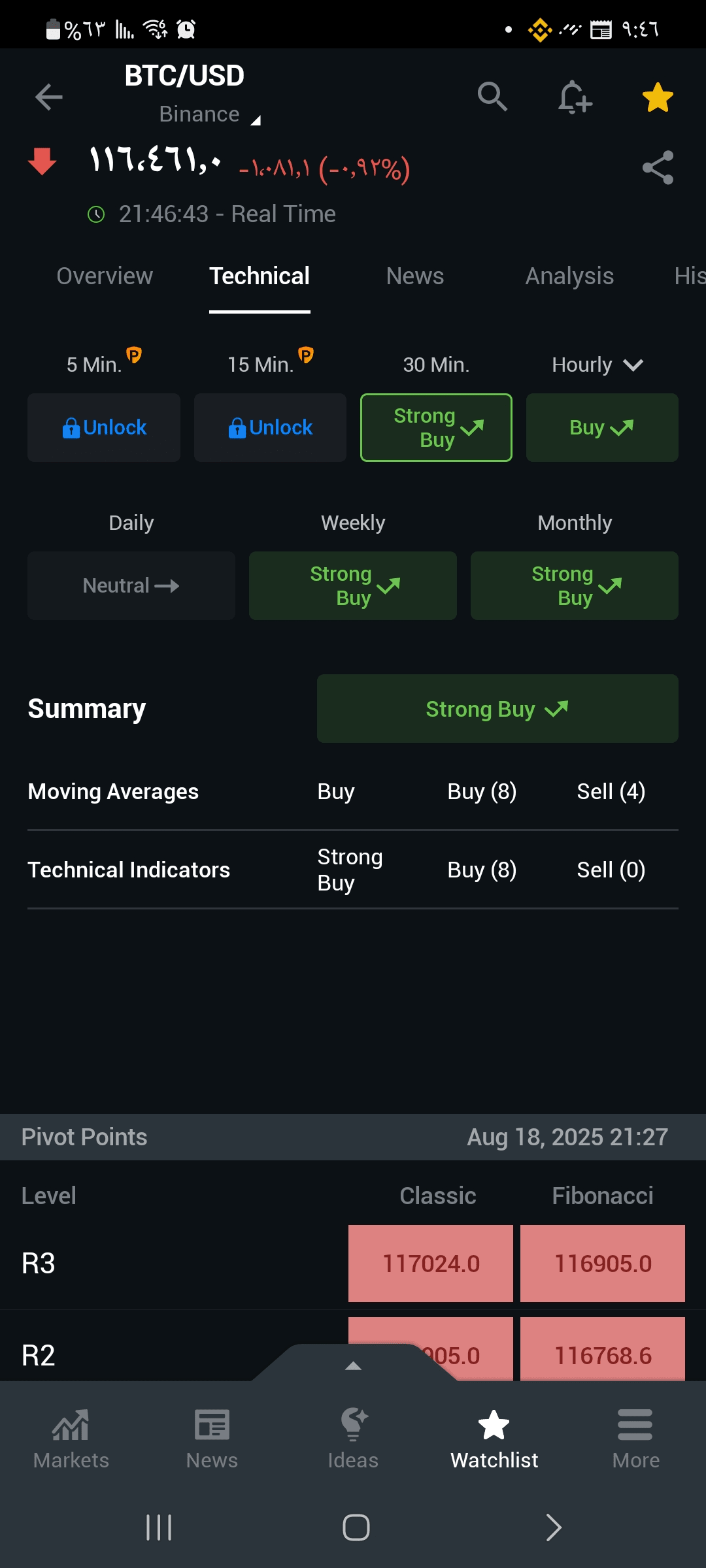706x1568 pixels.
Task: Open the More menu in bottom navigation
Action: (635, 1440)
